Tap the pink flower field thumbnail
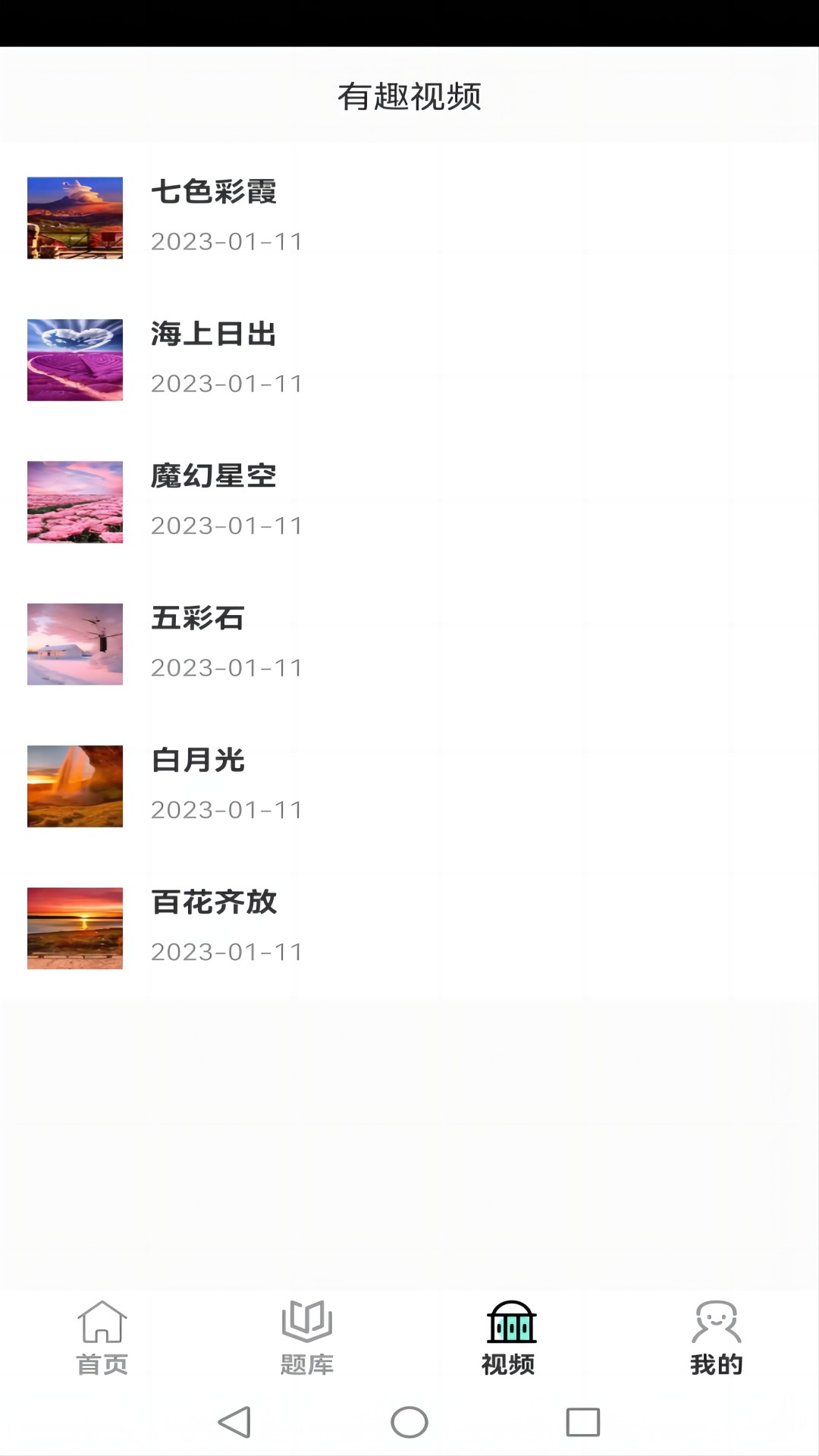Screen dimensions: 819x1456 [74, 501]
